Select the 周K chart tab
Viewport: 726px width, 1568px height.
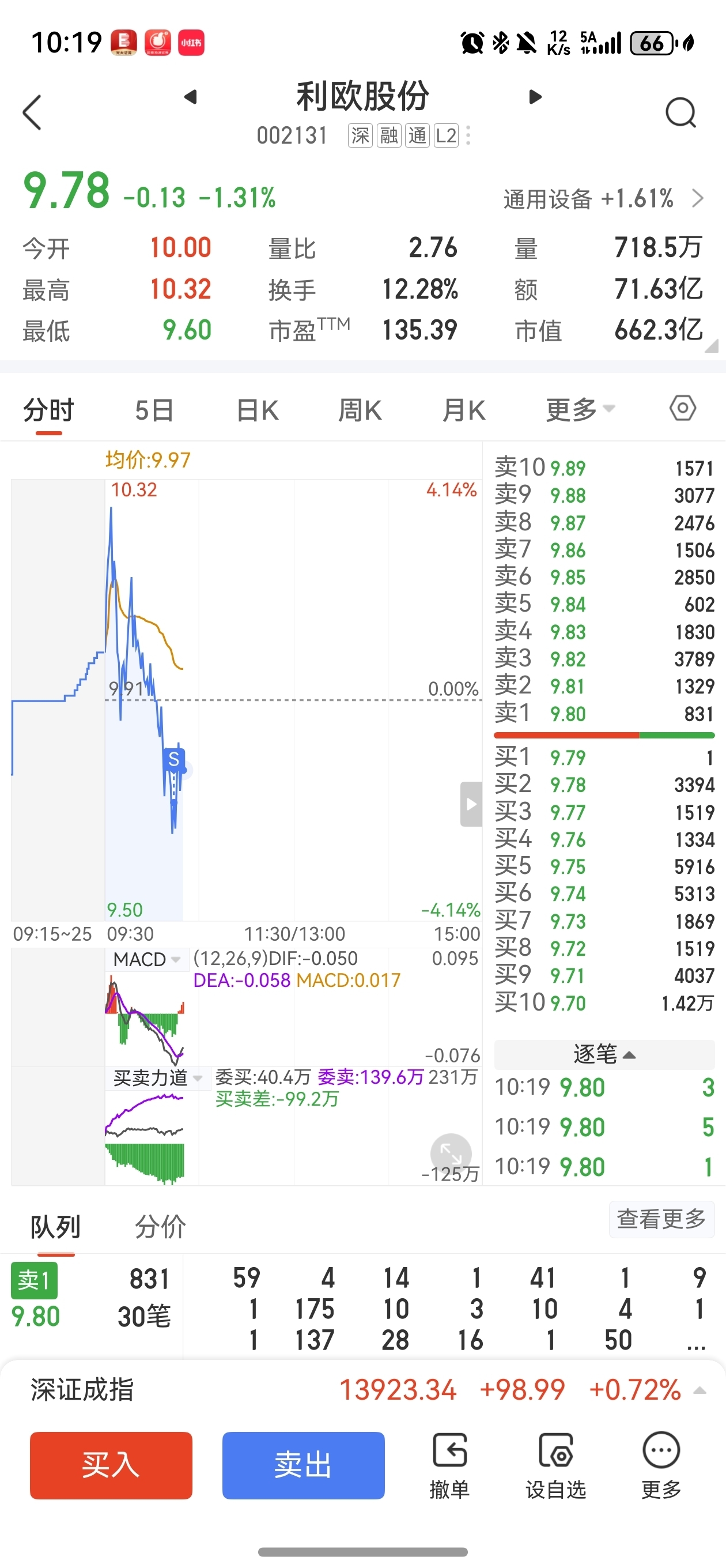360,410
